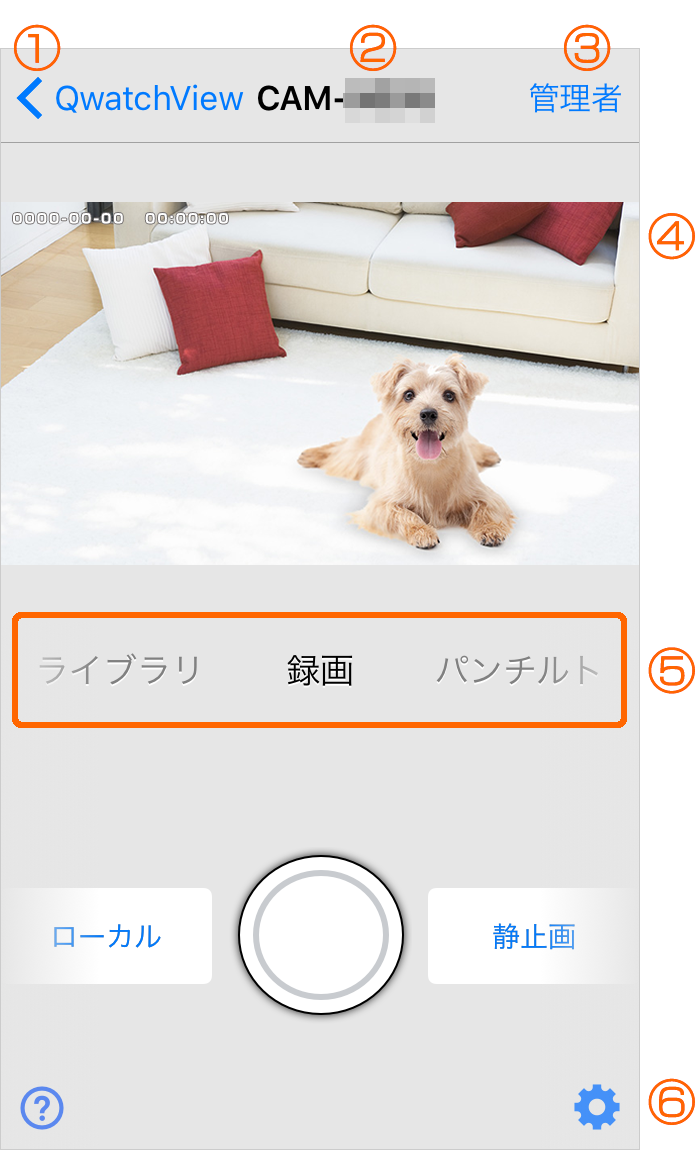
Task: Open the 管理者 menu
Action: (x=575, y=99)
